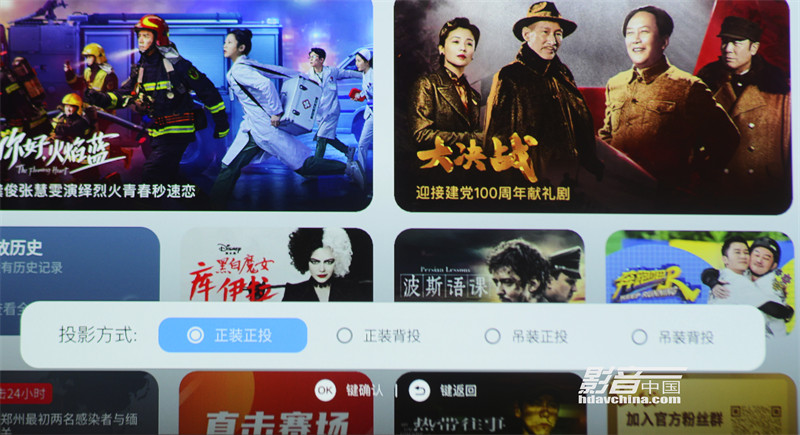
Task: Select the 正装正投 projection mode
Action: 232,335
